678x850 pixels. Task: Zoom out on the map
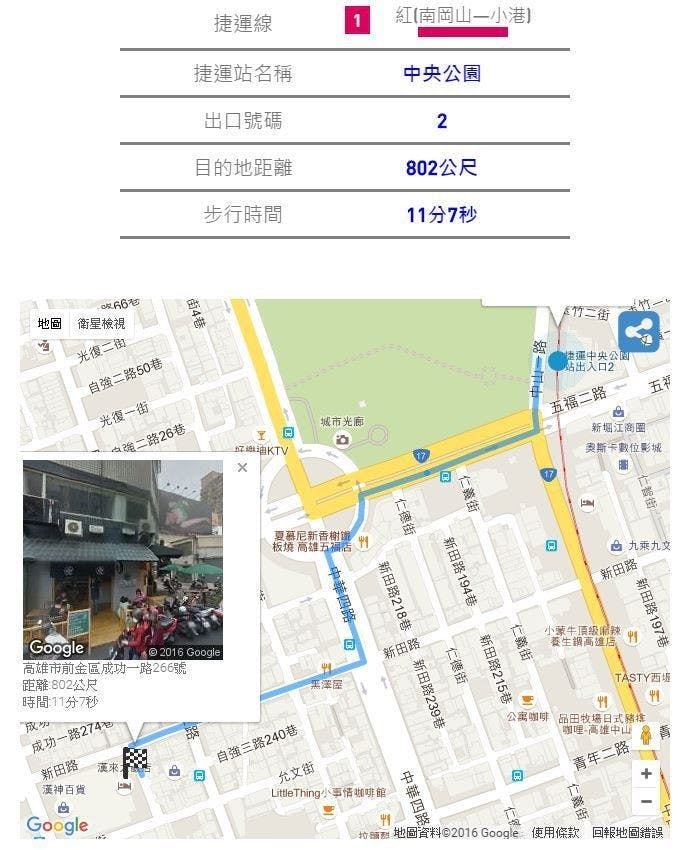pos(646,801)
